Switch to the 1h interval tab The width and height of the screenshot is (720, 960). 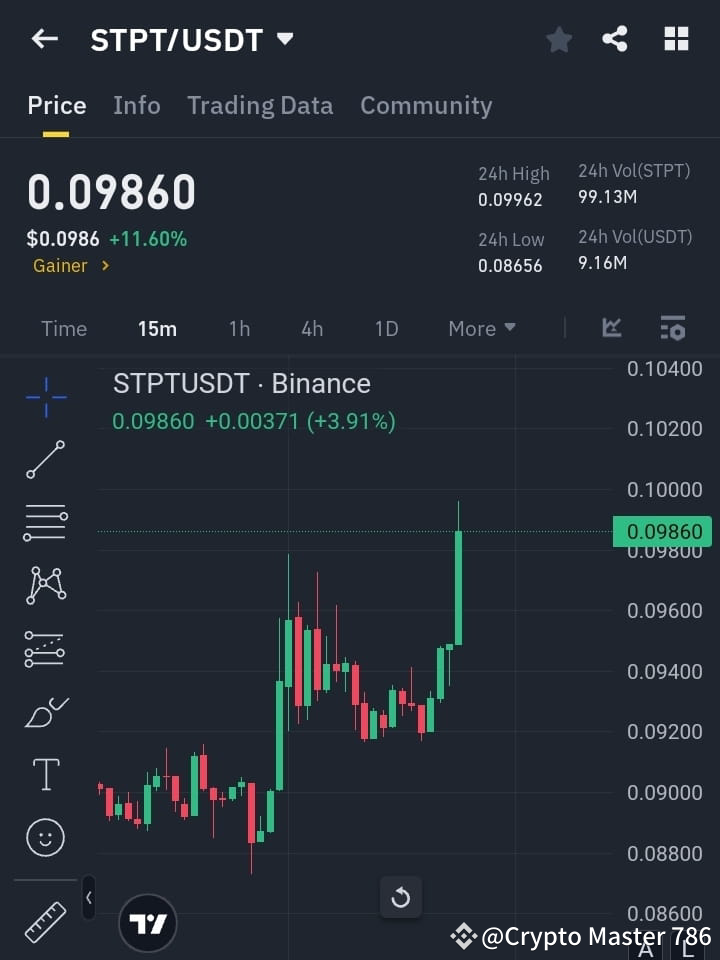[x=239, y=328]
